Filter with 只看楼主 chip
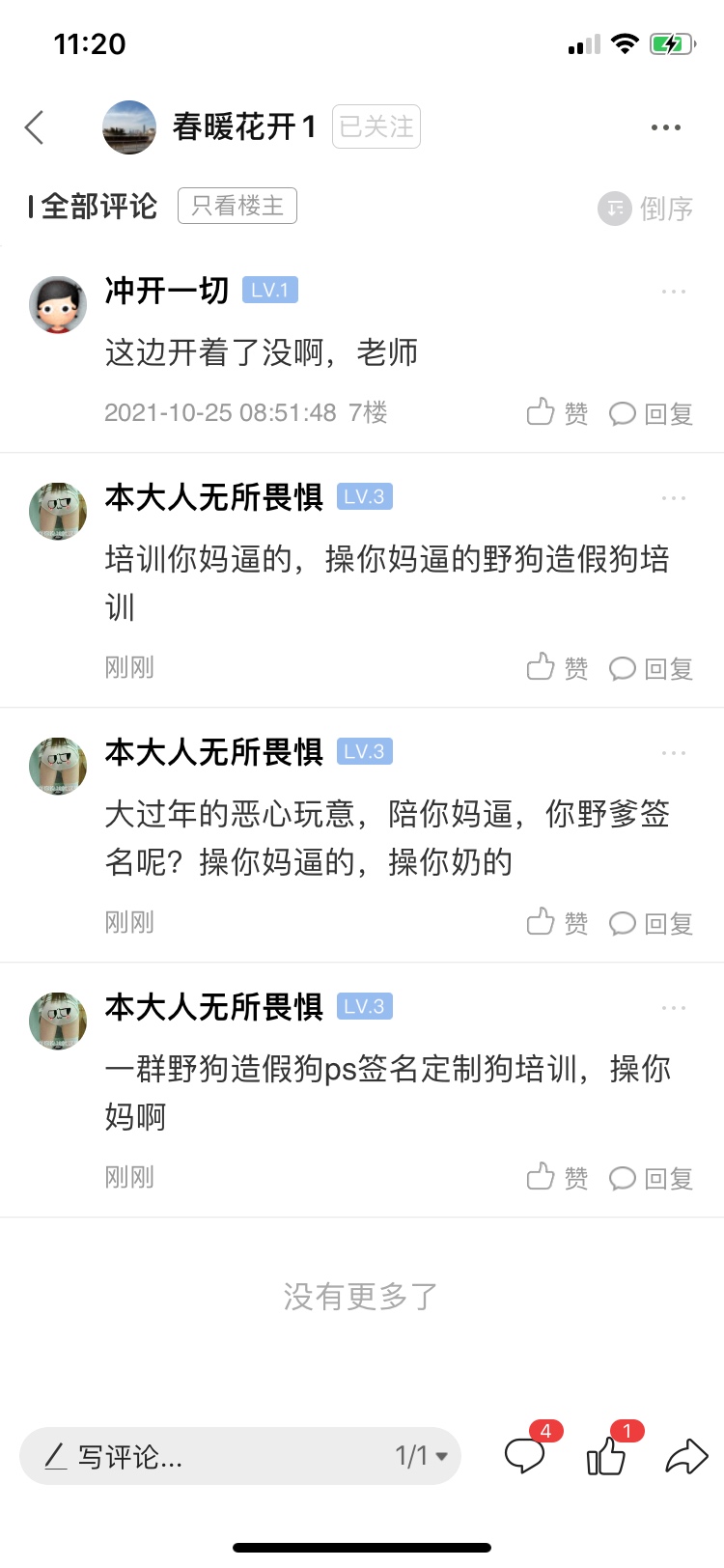The width and height of the screenshot is (724, 1568). coord(237,206)
